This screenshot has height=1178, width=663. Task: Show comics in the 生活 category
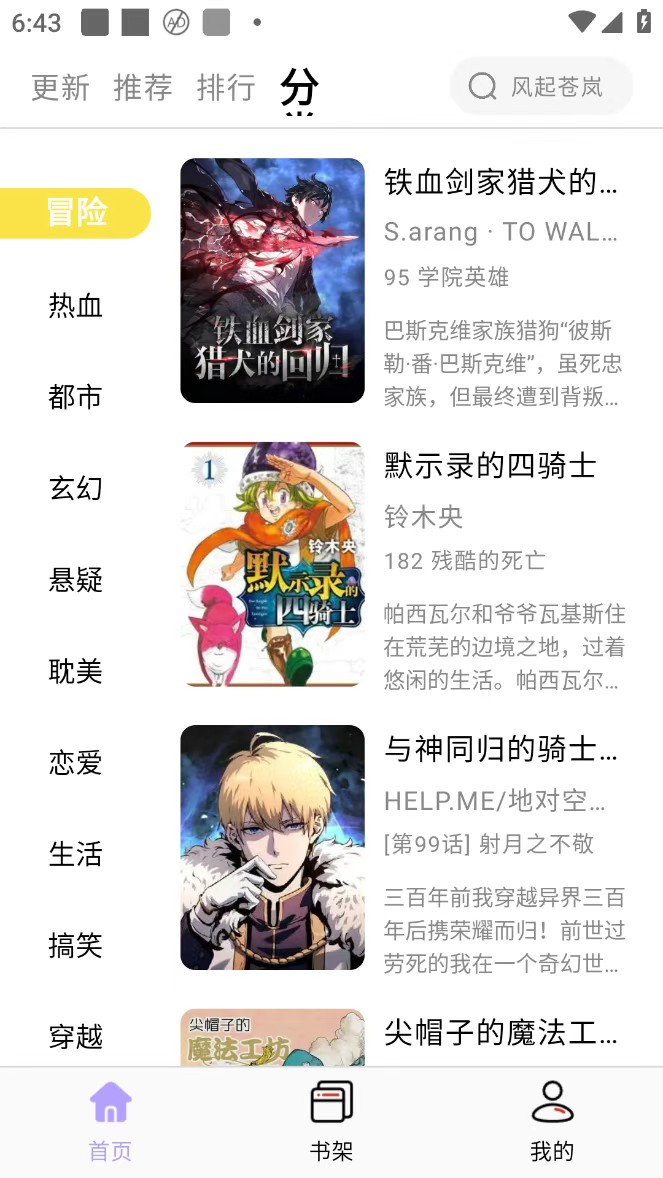click(76, 854)
